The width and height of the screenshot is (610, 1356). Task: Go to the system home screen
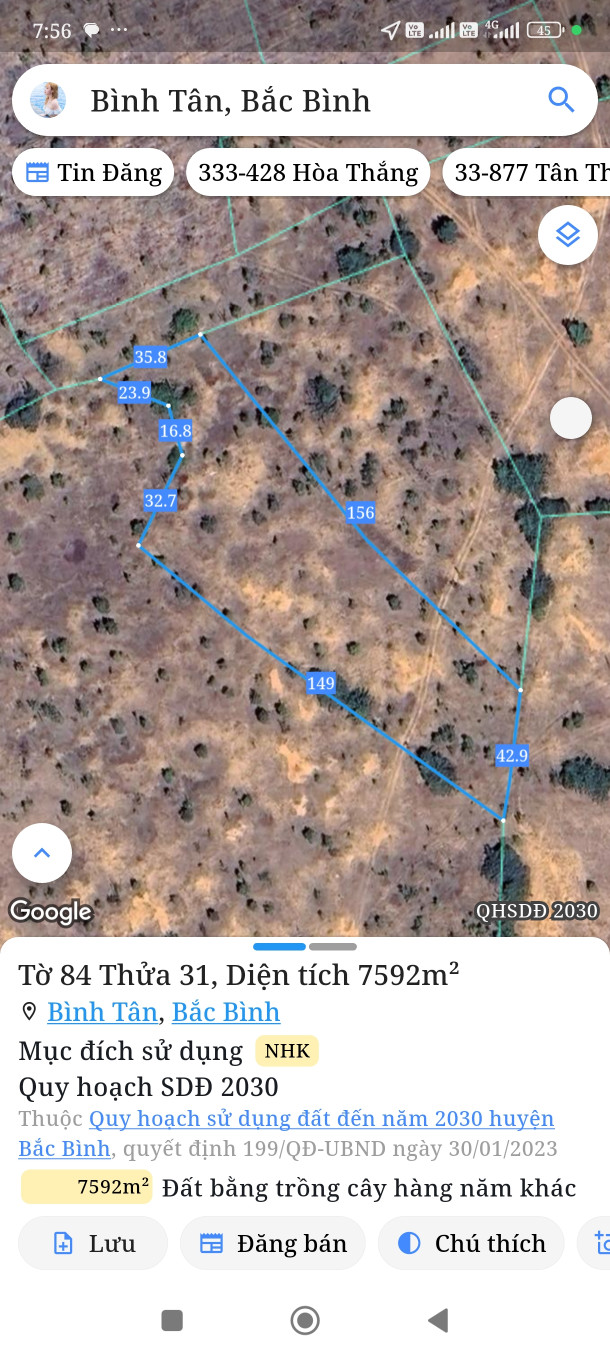coord(305,1321)
